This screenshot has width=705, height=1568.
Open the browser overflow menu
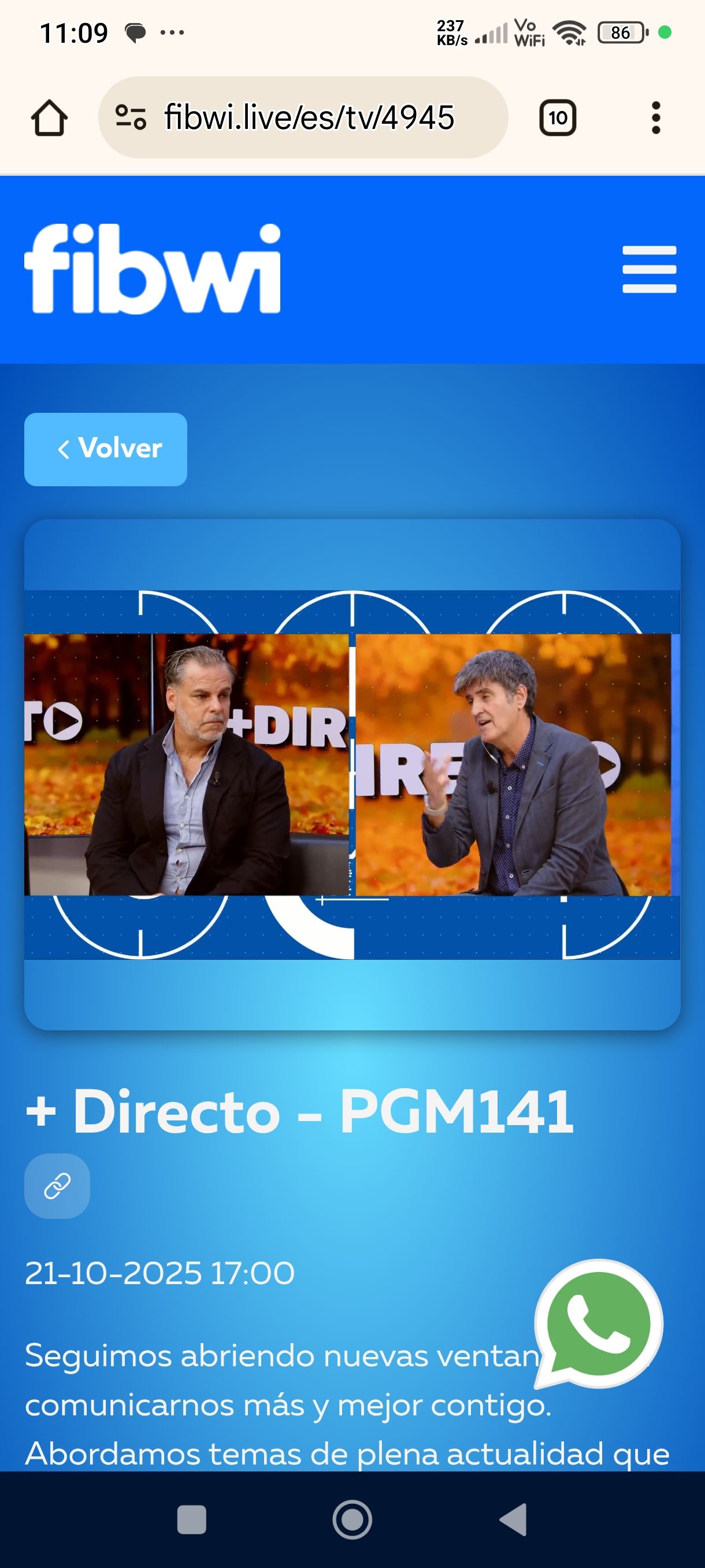[655, 117]
